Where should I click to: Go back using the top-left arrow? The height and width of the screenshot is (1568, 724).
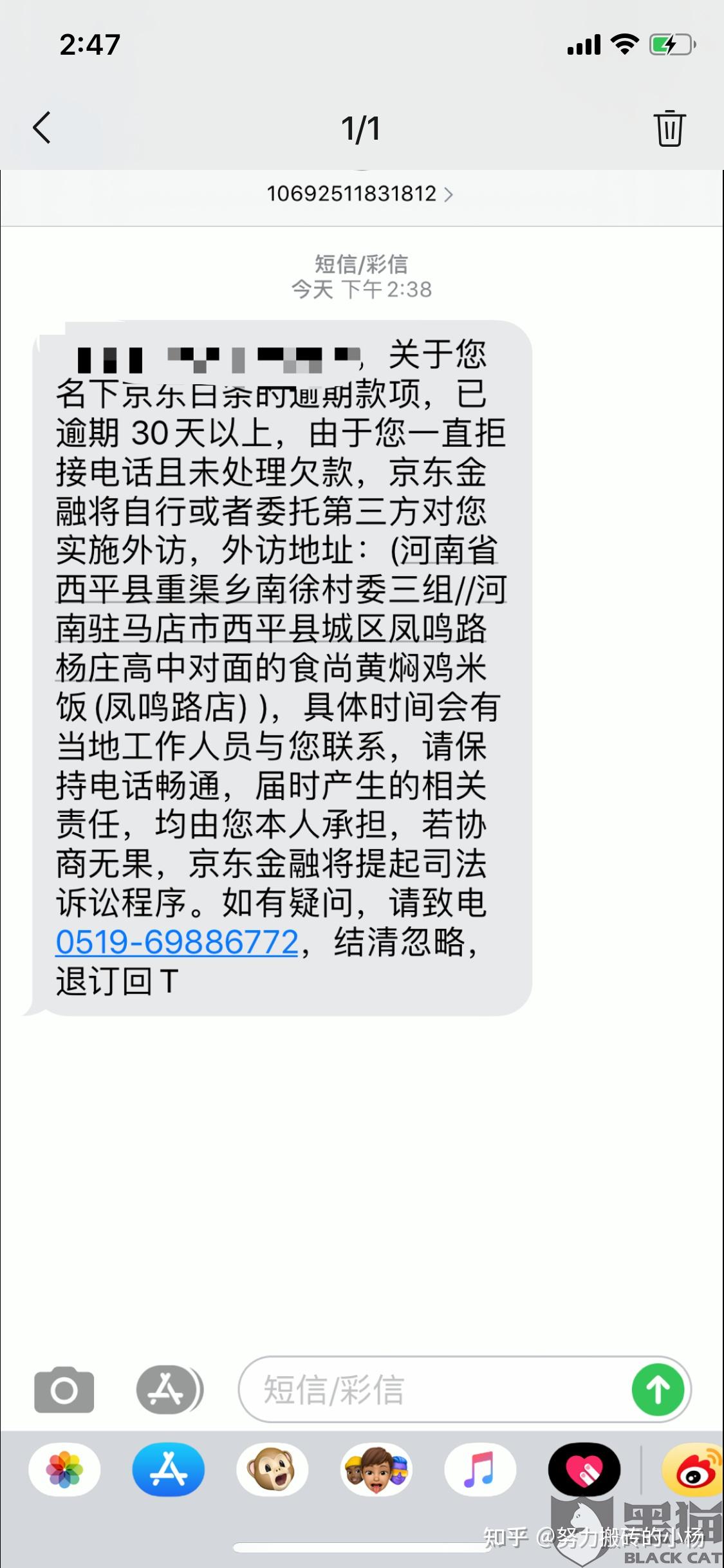(42, 127)
